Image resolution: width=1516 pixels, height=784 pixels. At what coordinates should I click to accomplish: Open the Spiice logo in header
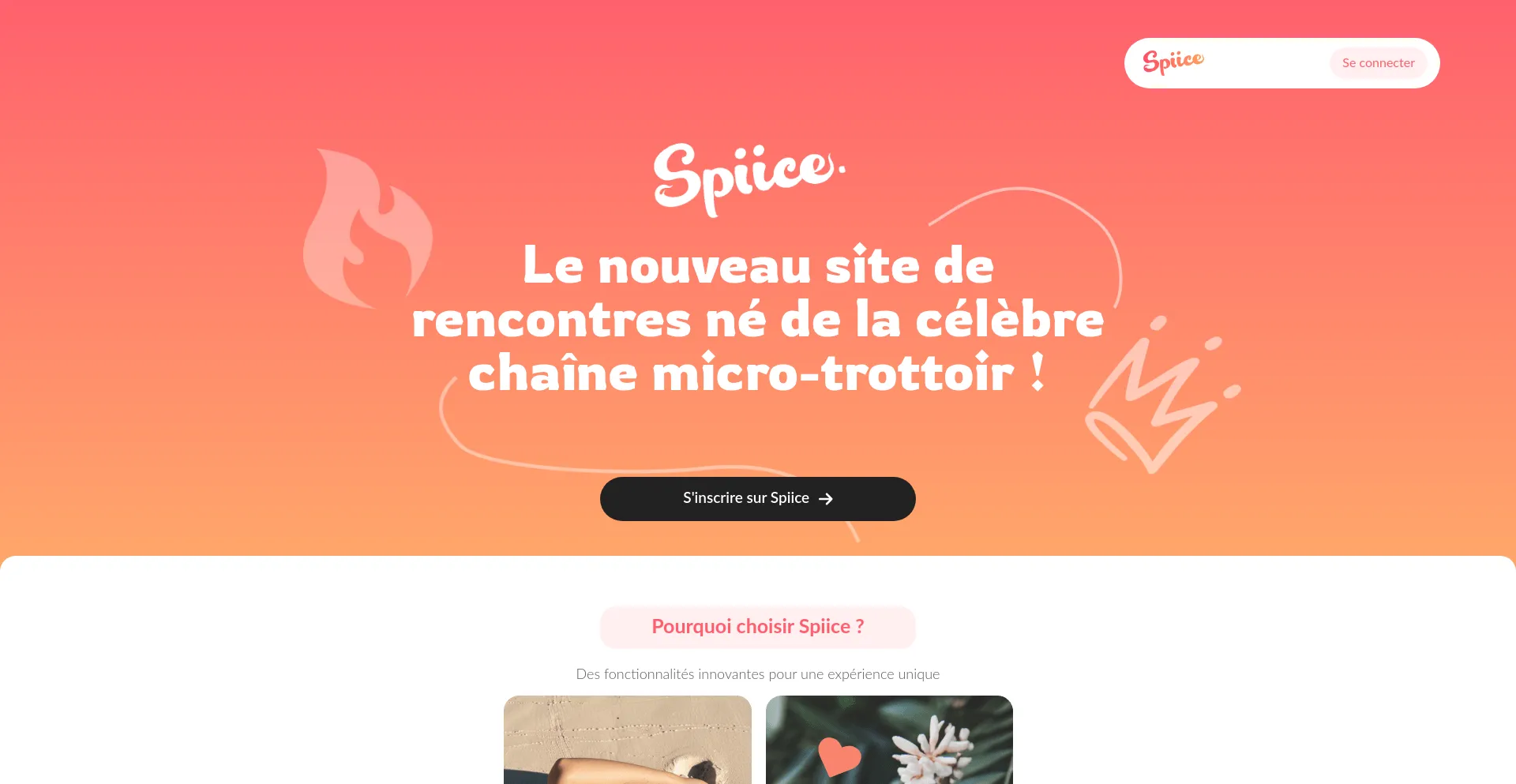point(1173,62)
